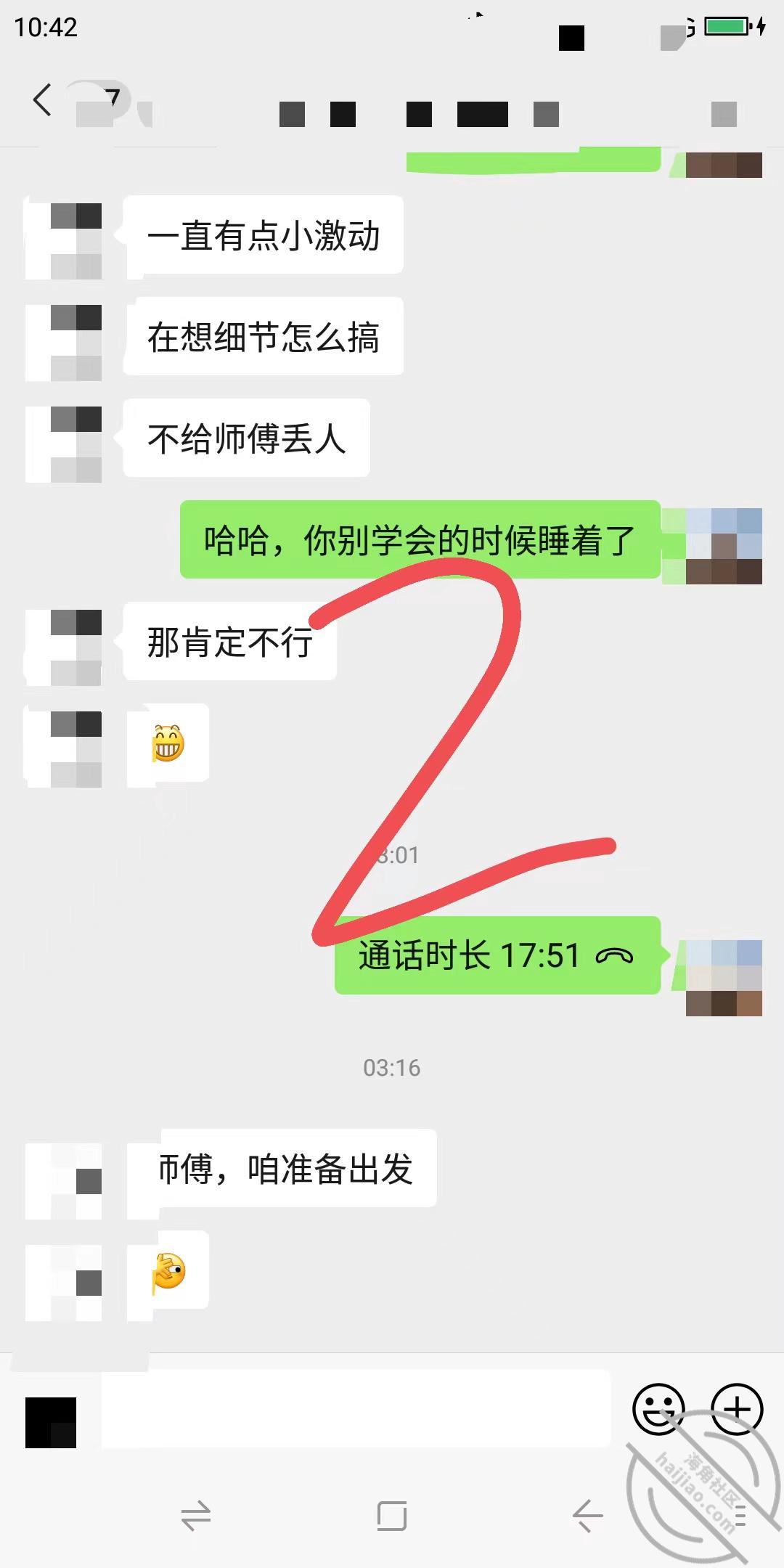Image resolution: width=784 pixels, height=1568 pixels.
Task: Open the chat info menu
Action: coord(724,114)
